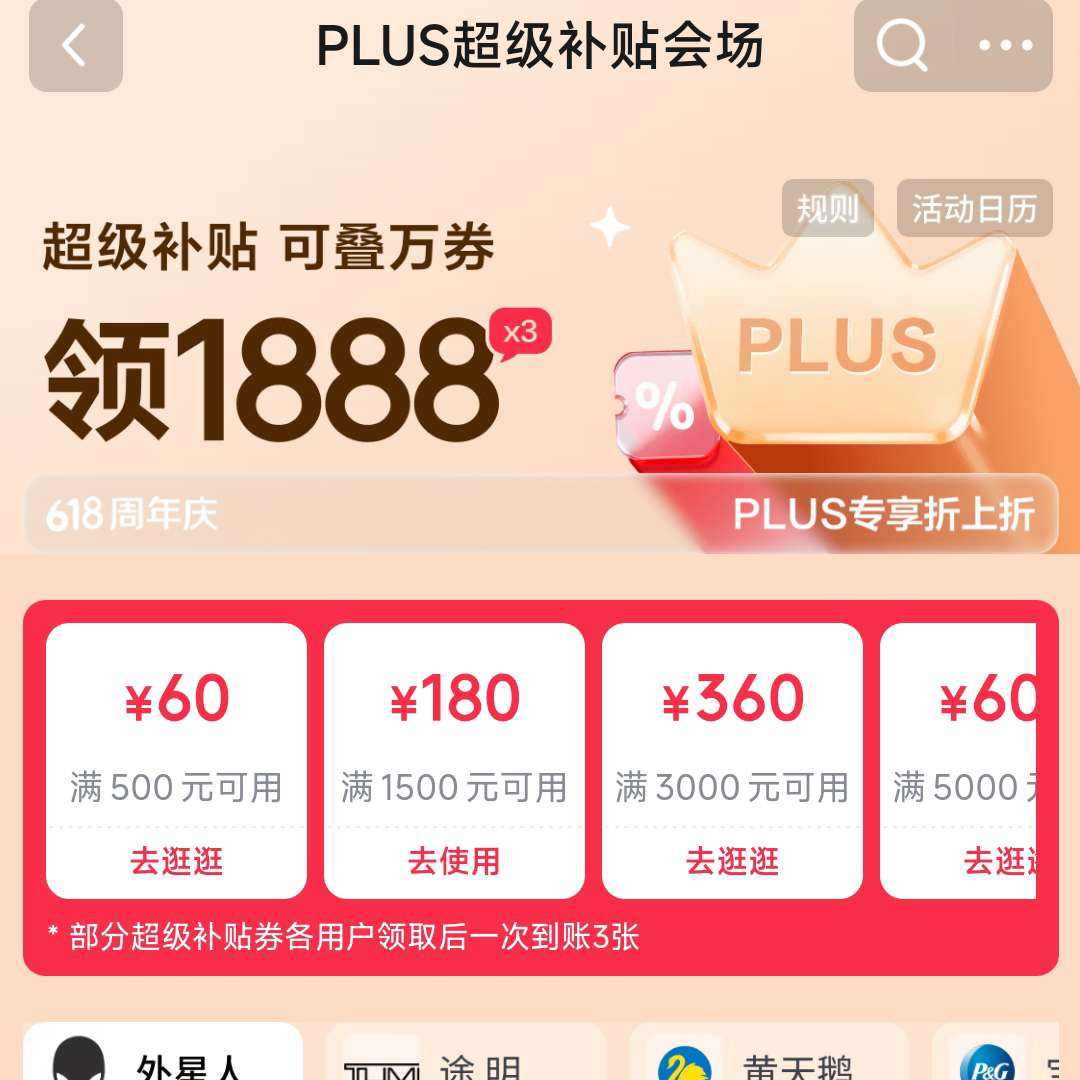View the 规则 rules button
This screenshot has height=1080, width=1080.
pyautogui.click(x=828, y=208)
